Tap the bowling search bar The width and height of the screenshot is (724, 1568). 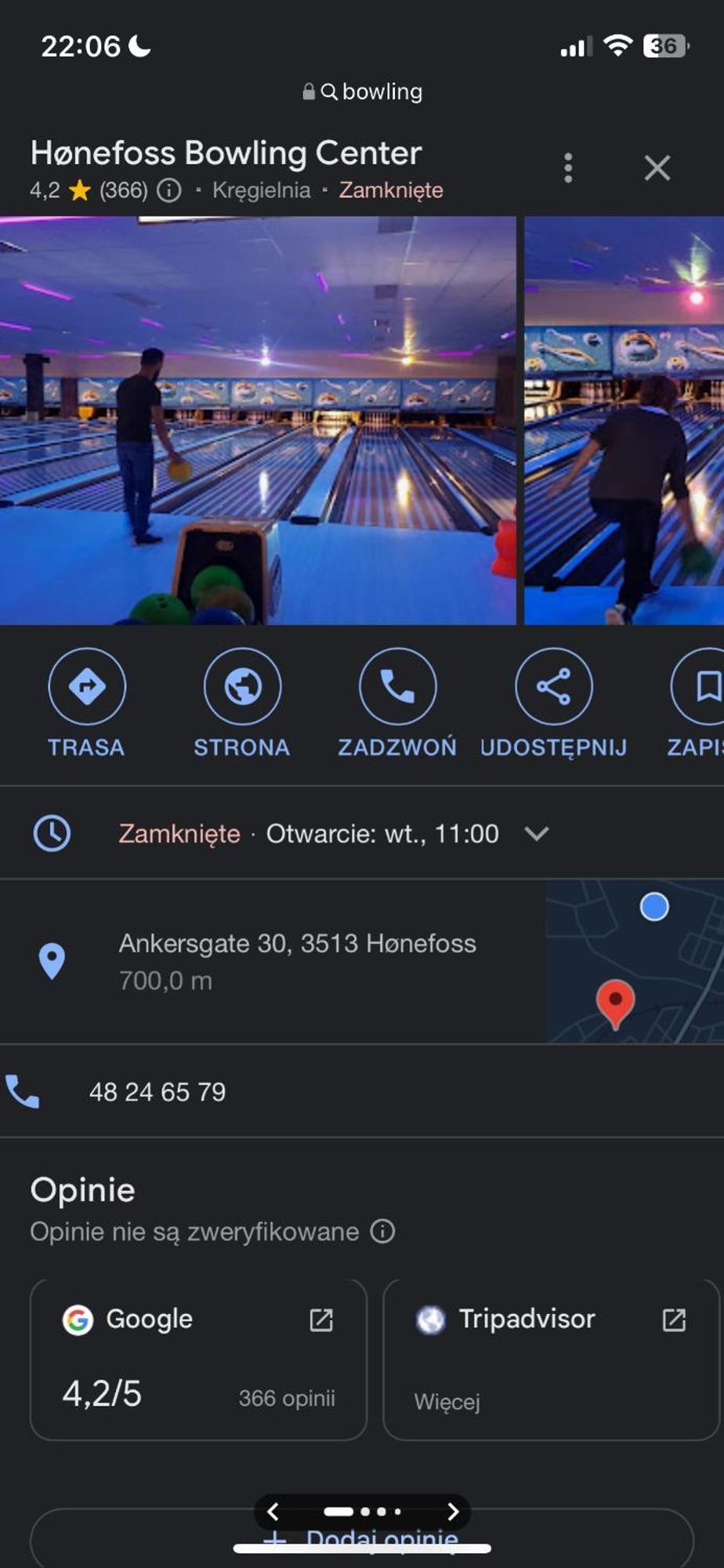tap(362, 92)
